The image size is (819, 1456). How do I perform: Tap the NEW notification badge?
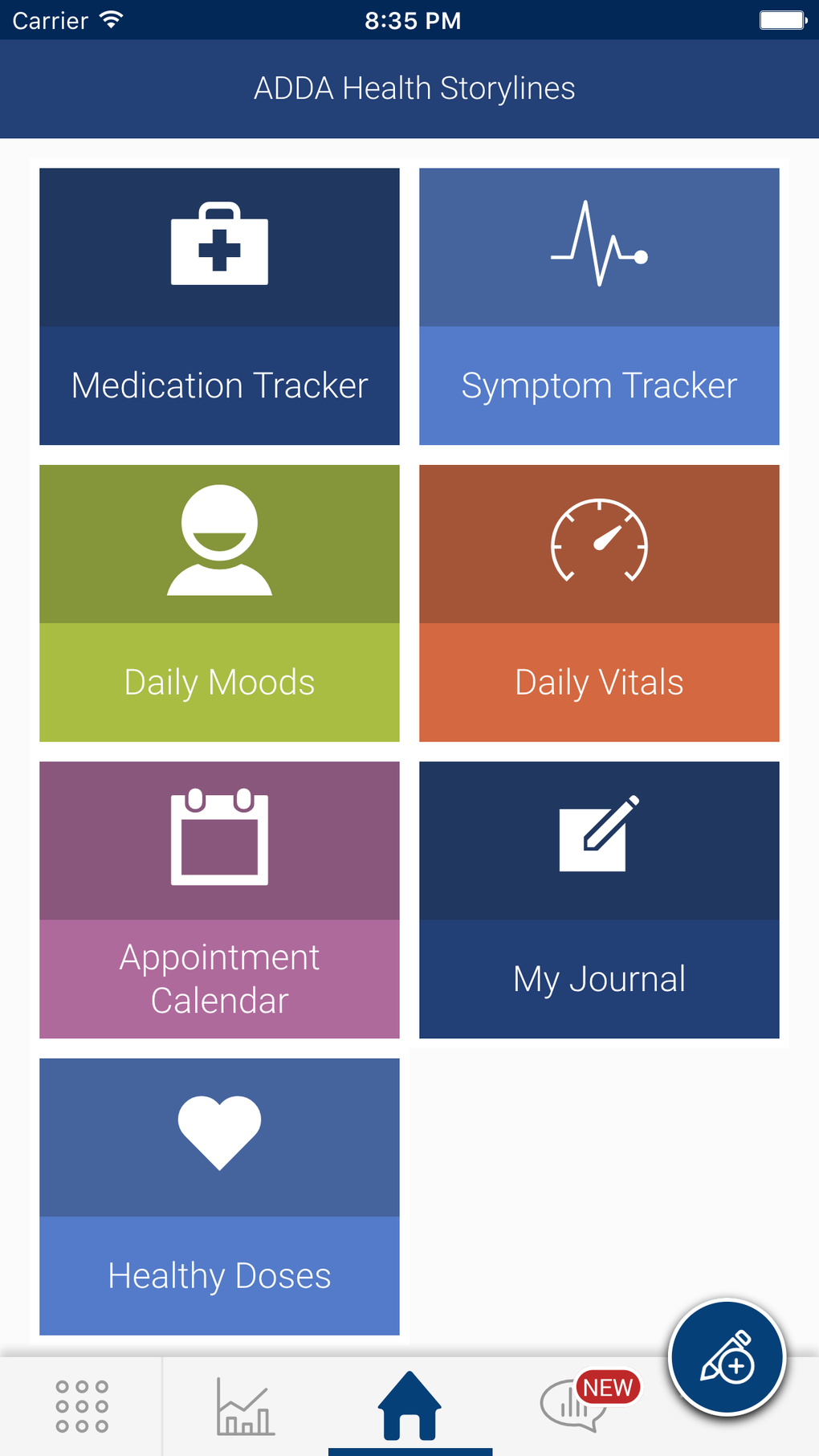pos(606,1385)
